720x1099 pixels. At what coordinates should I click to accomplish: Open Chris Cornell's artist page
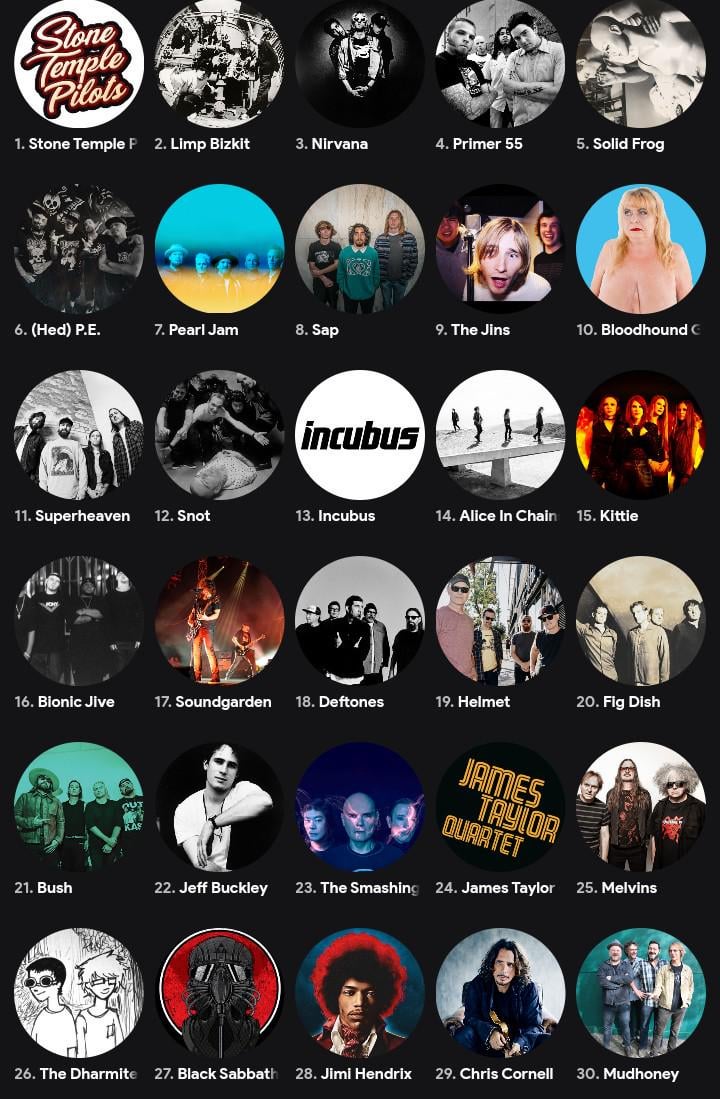[500, 993]
